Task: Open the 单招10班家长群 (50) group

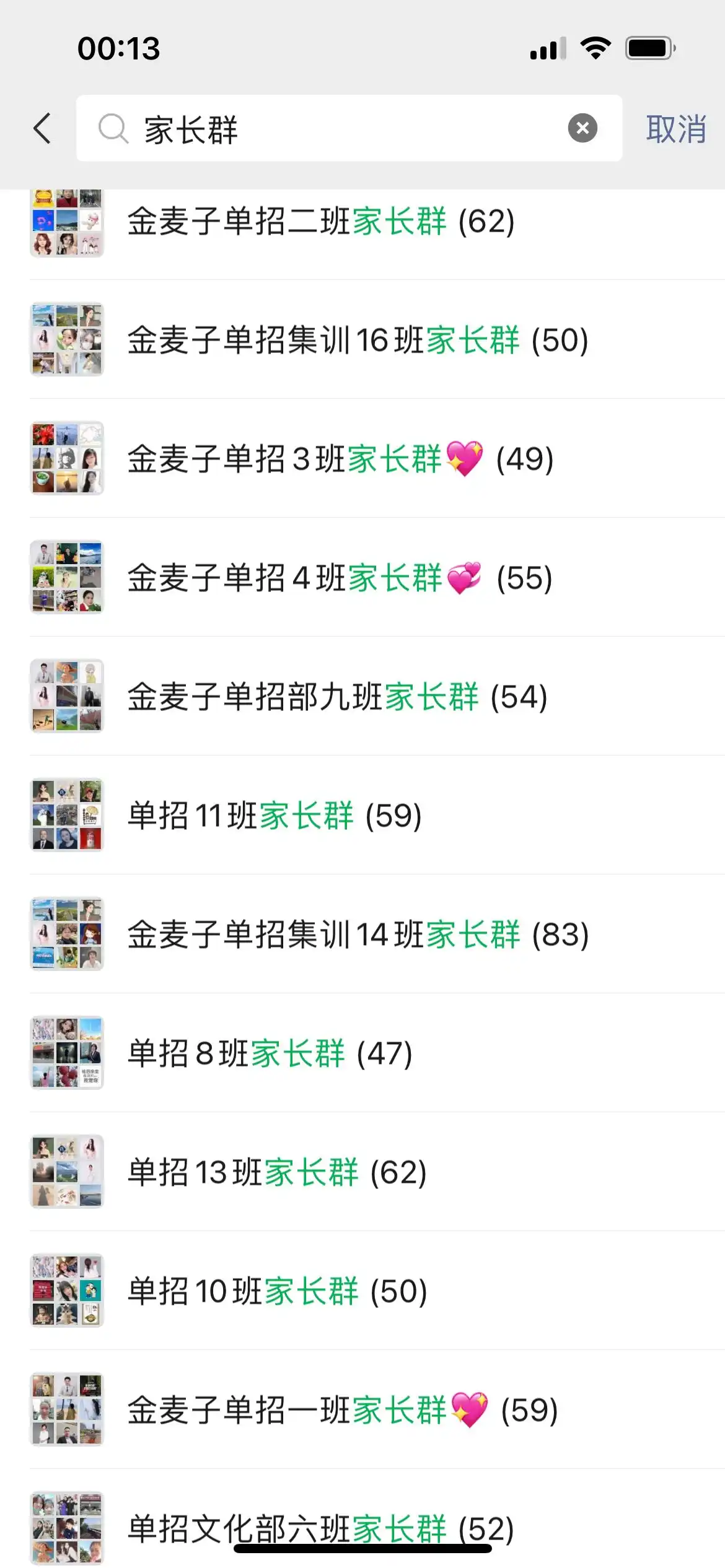Action: (x=277, y=1292)
